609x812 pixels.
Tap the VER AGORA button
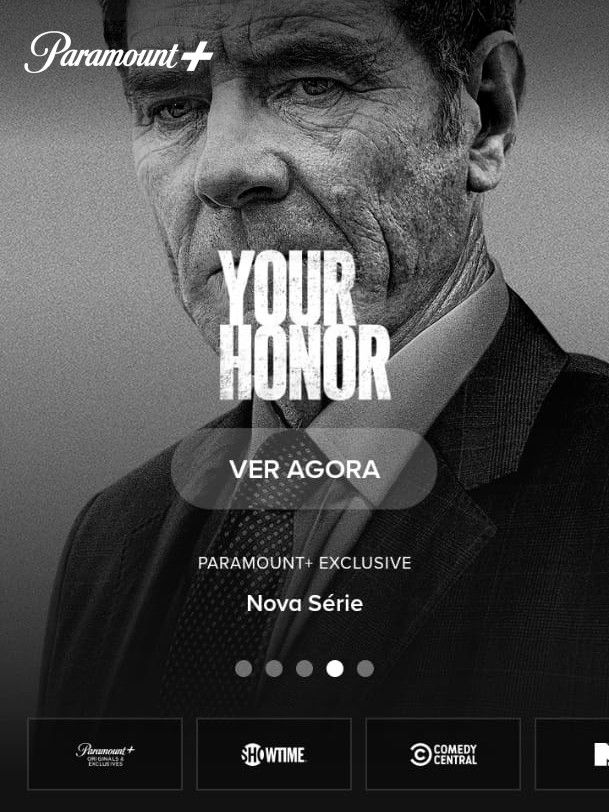304,469
